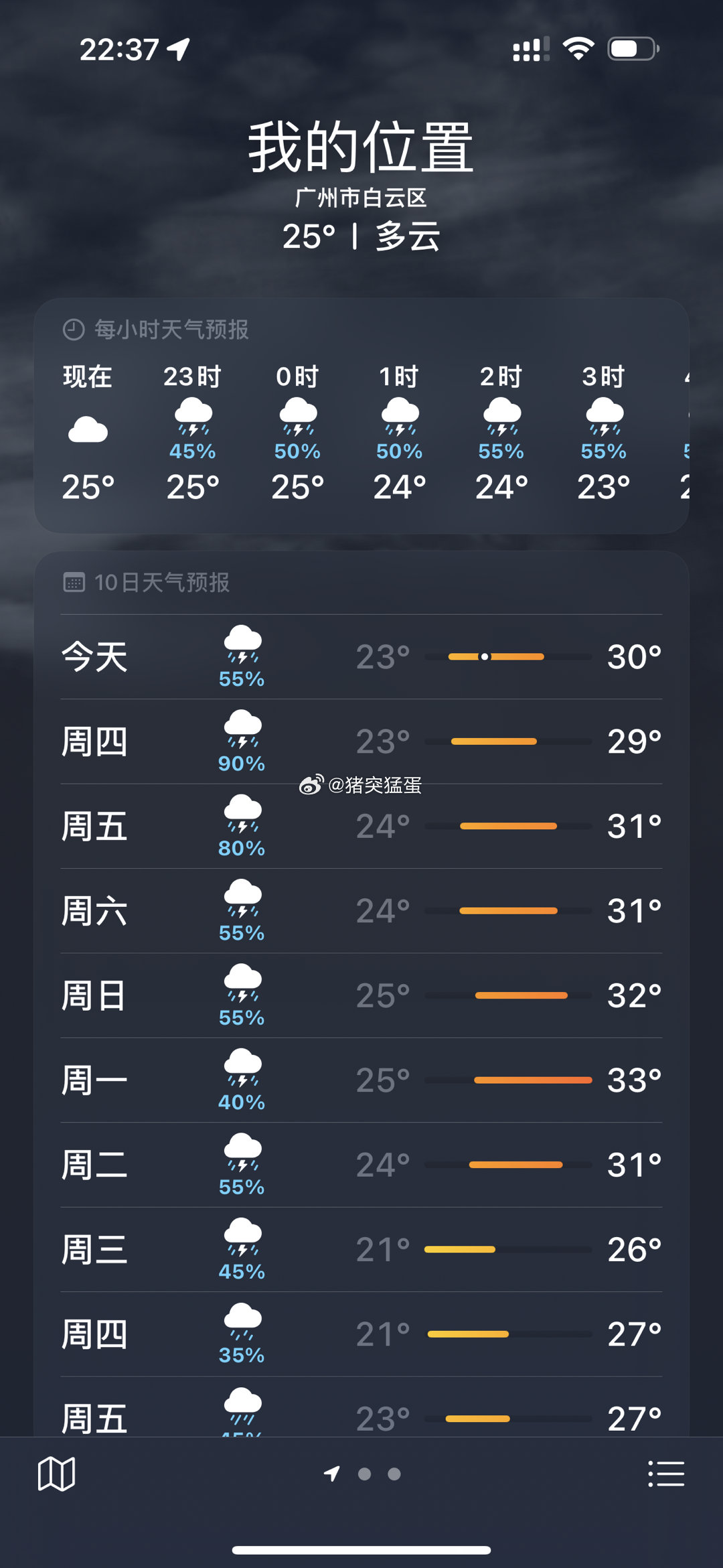Open the 周四 row with 90% rain
The width and height of the screenshot is (723, 1568).
click(361, 742)
